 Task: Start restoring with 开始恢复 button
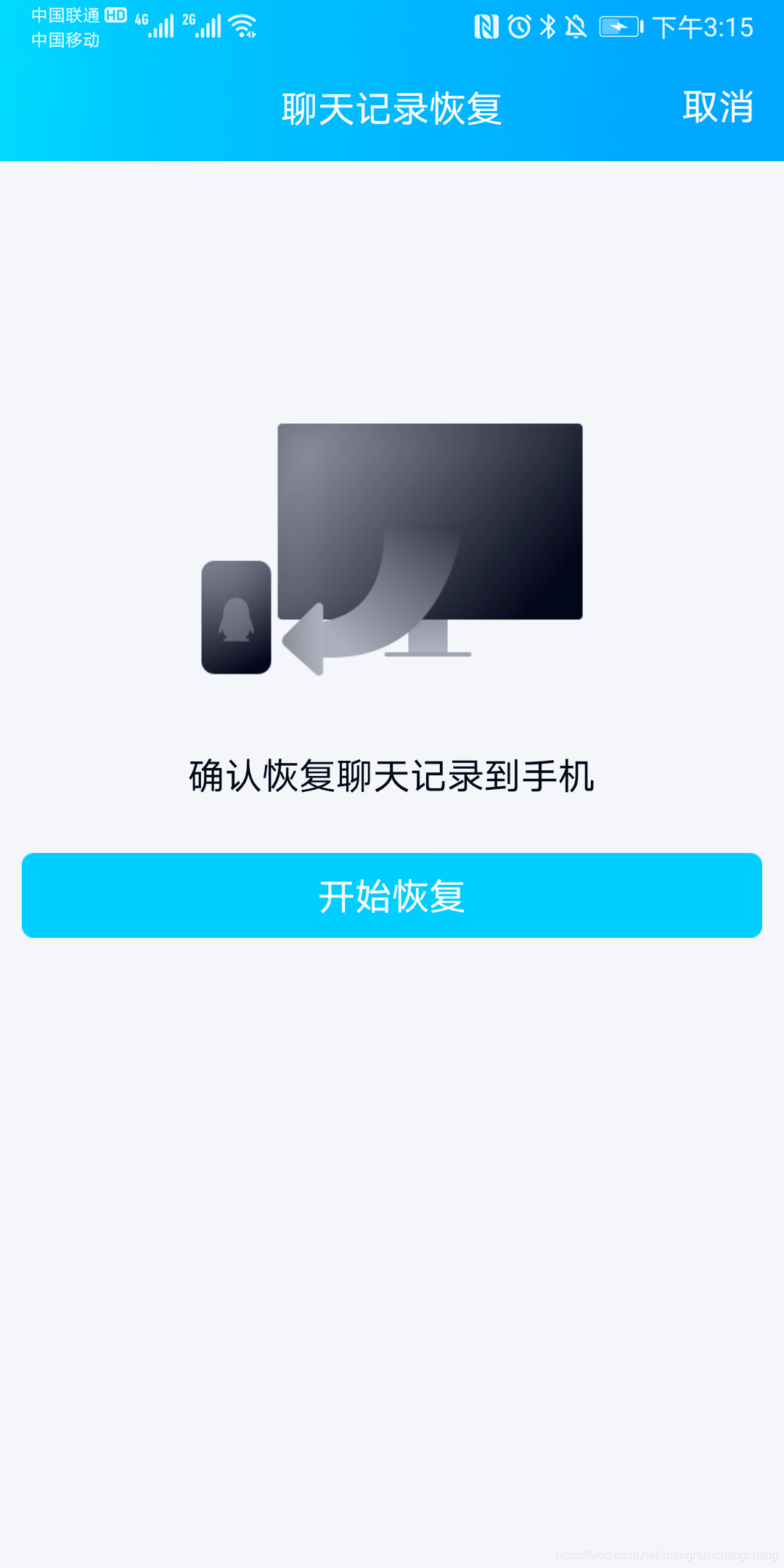(x=392, y=895)
